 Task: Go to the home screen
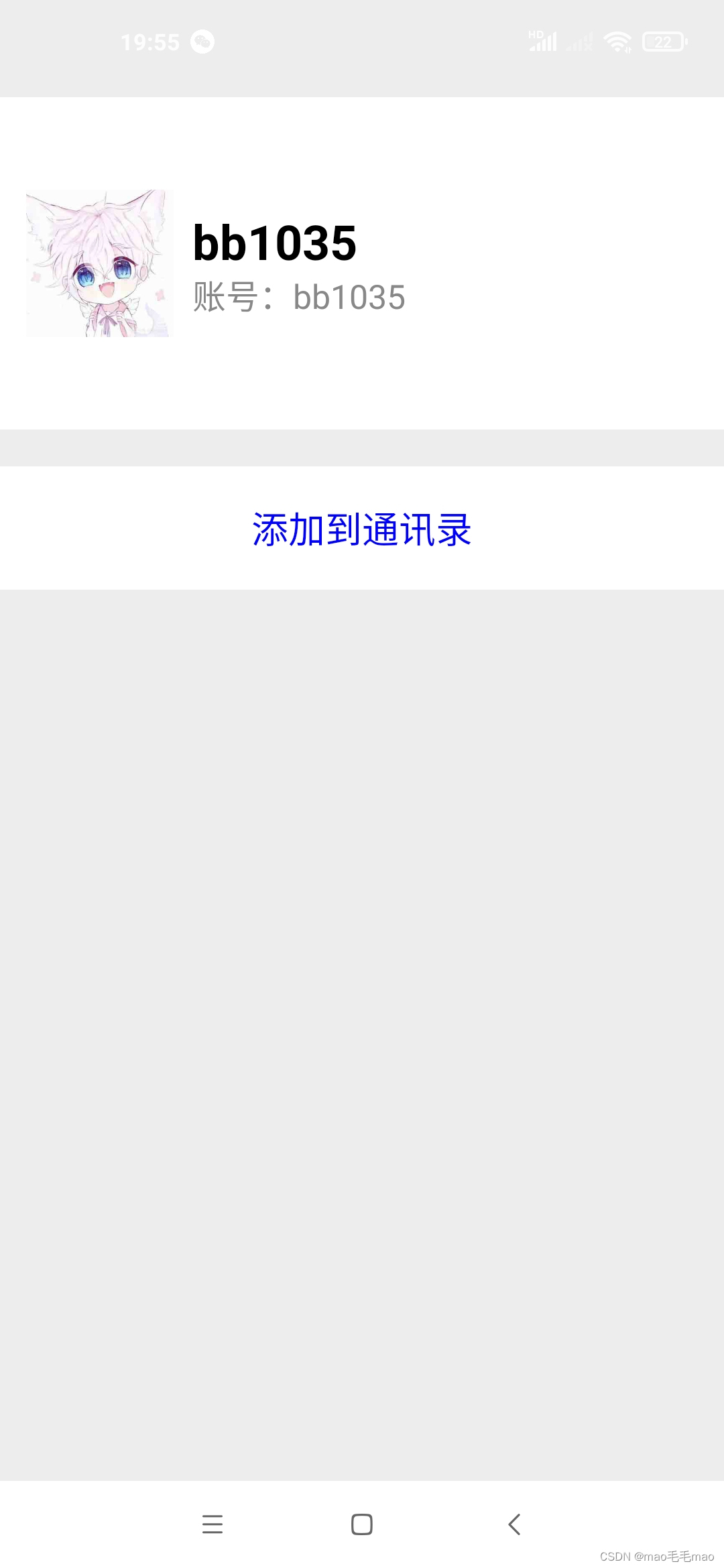362,1524
